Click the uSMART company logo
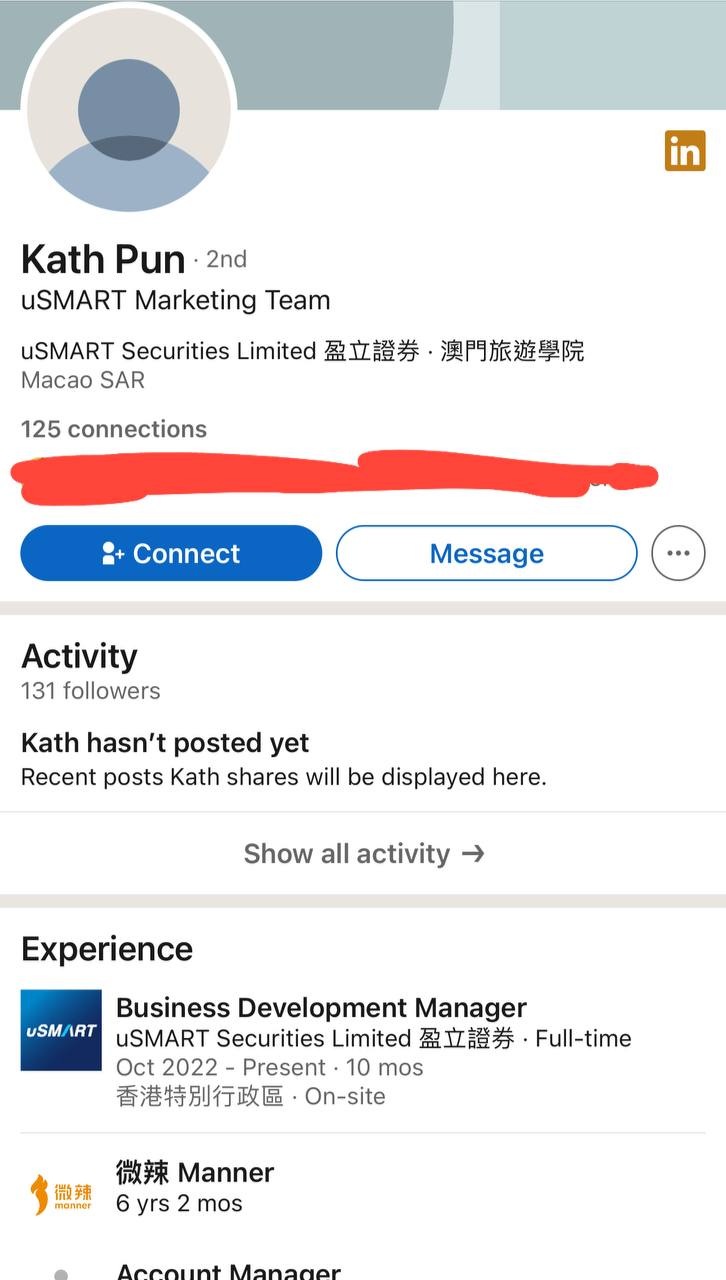 tap(61, 1029)
